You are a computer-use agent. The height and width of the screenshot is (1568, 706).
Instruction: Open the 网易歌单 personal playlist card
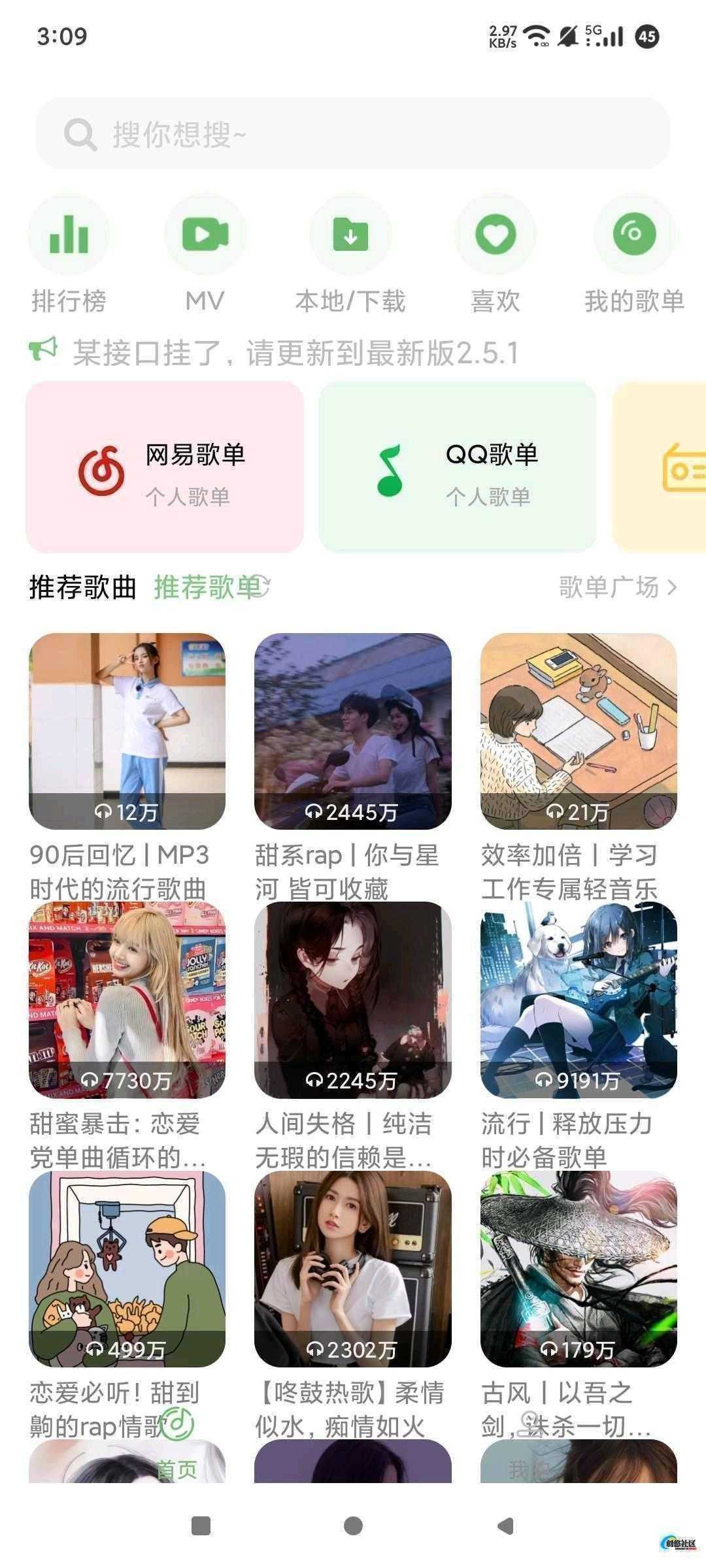[x=165, y=467]
